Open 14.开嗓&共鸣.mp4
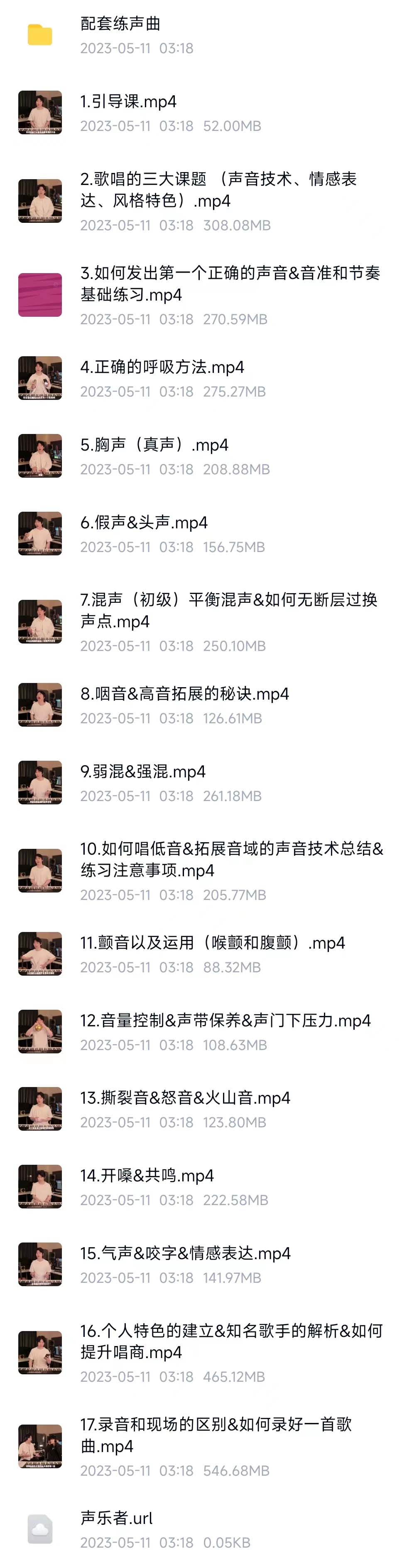This screenshot has width=407, height=1568. coord(147,1176)
